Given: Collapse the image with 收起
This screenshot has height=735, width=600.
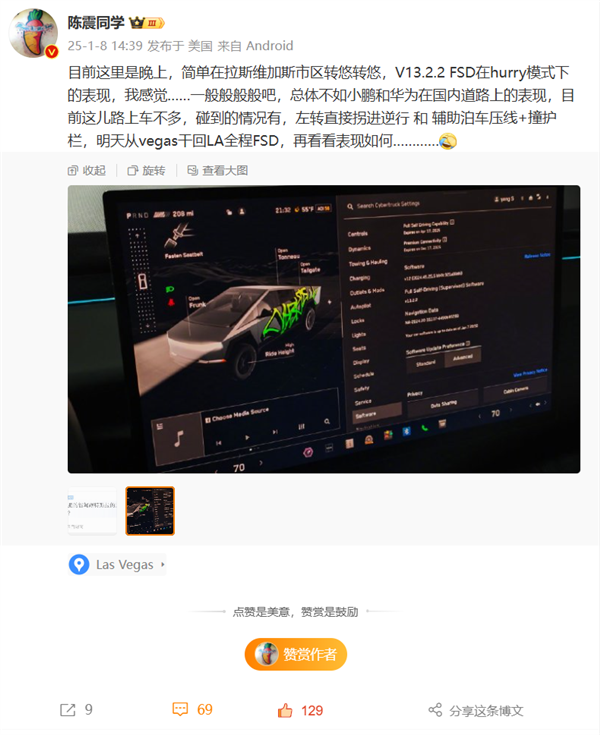Looking at the screenshot, I should point(86,170).
